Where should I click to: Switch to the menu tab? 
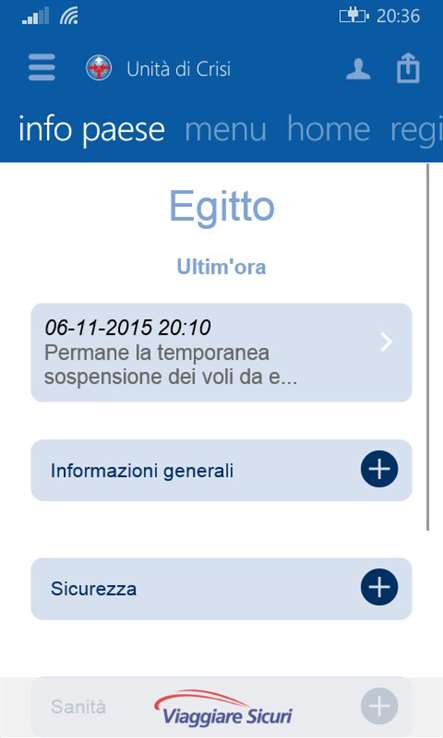click(x=226, y=129)
